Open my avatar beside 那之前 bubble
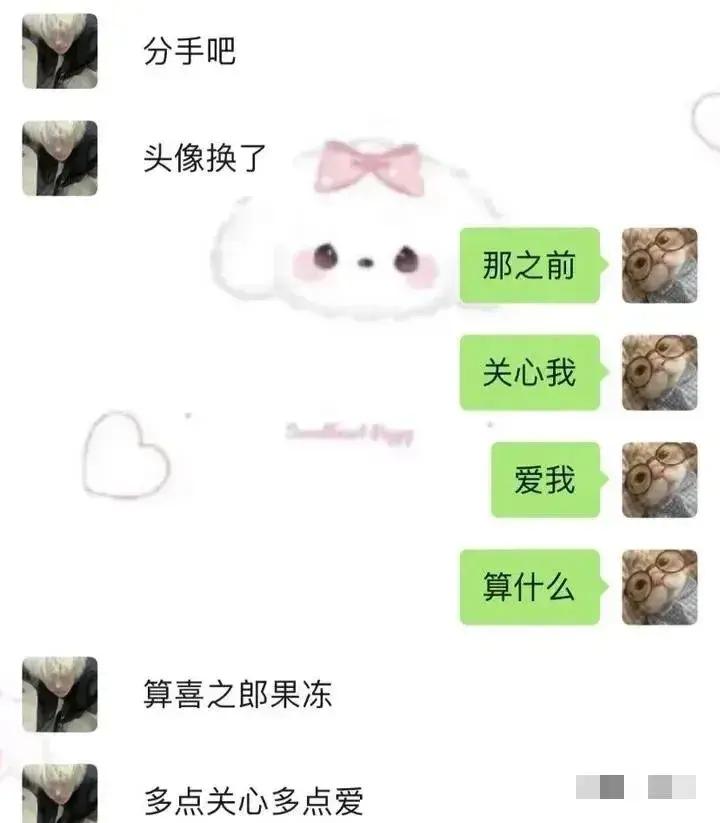The width and height of the screenshot is (720, 823). pos(659,265)
